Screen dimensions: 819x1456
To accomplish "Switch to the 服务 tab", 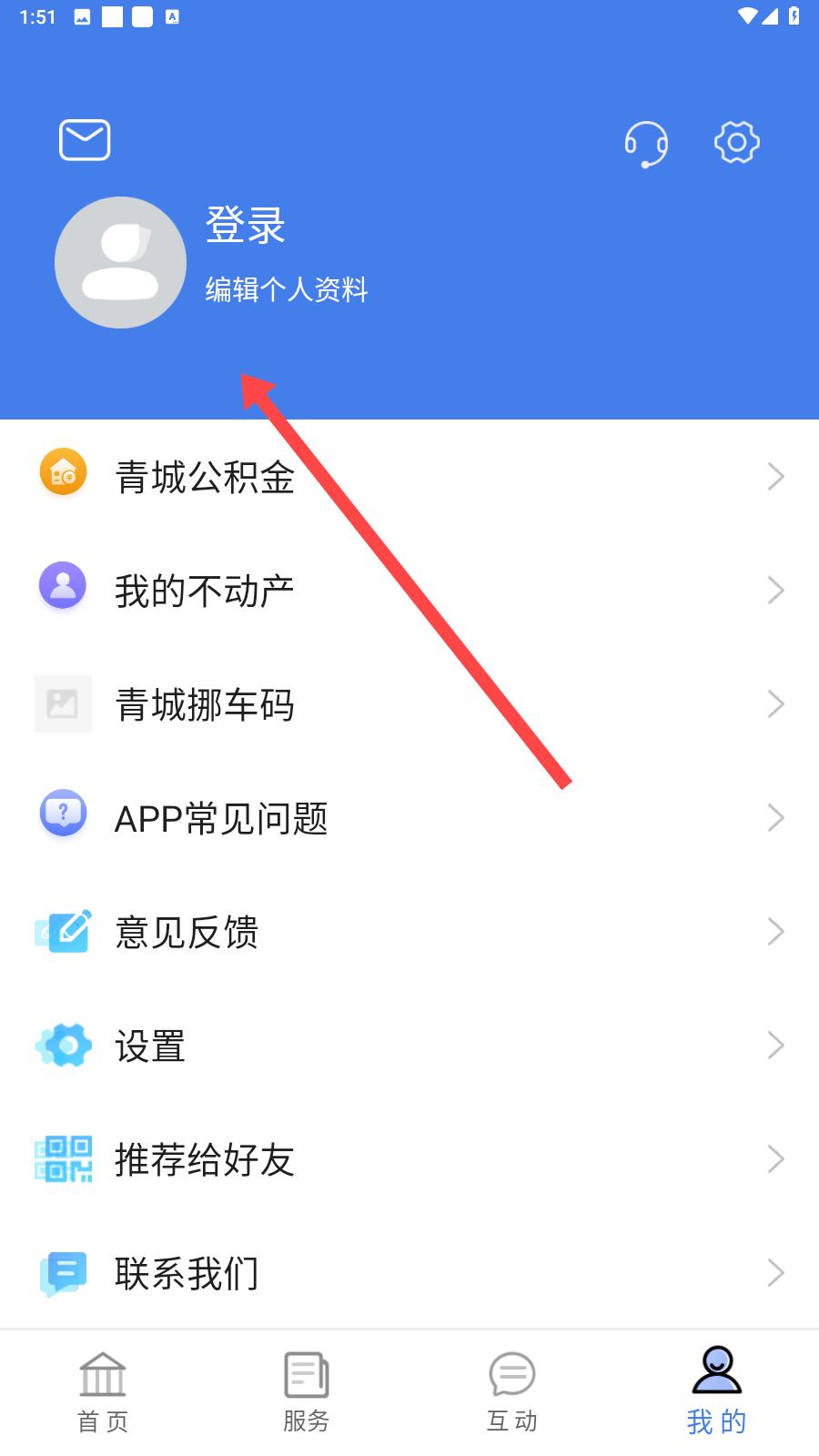I will 307,1392.
